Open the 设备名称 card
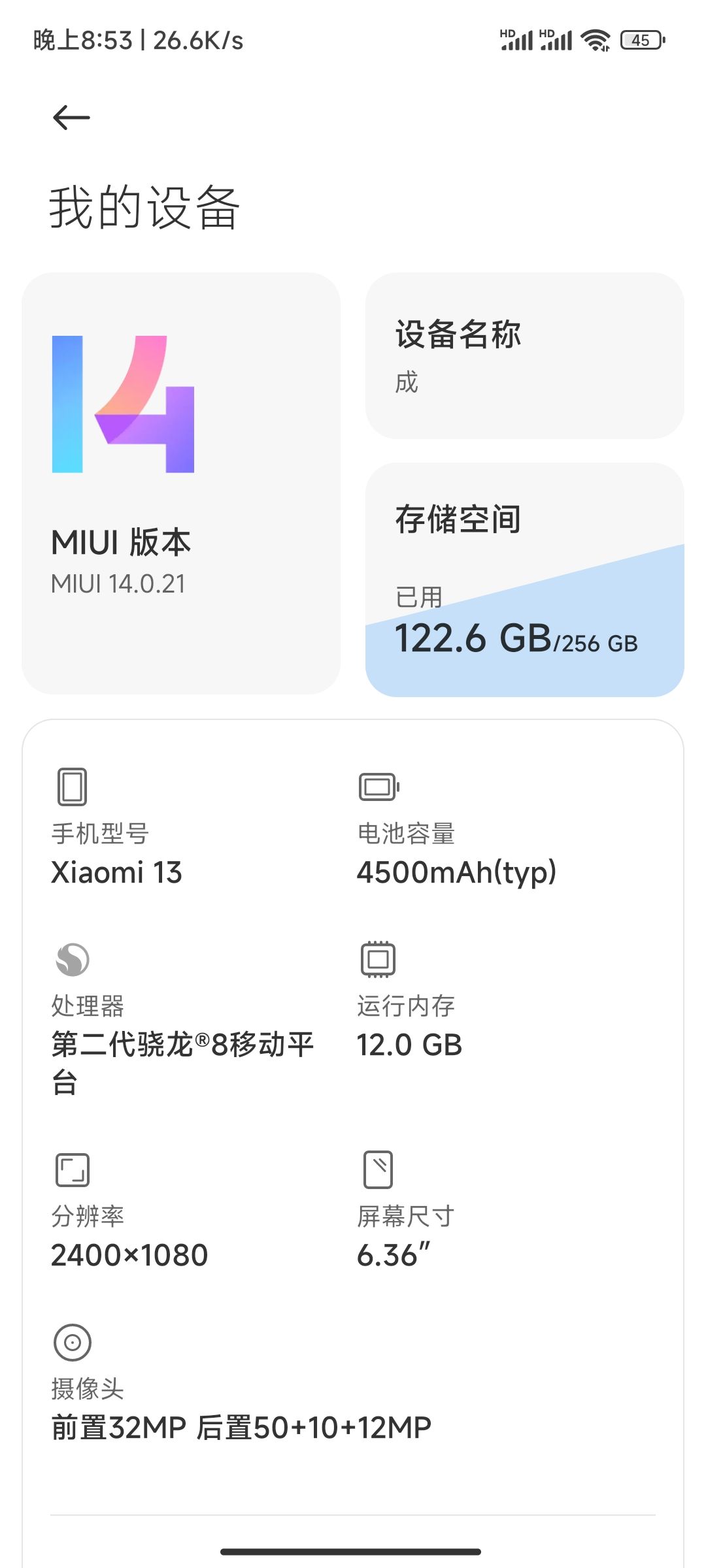 pyautogui.click(x=524, y=356)
